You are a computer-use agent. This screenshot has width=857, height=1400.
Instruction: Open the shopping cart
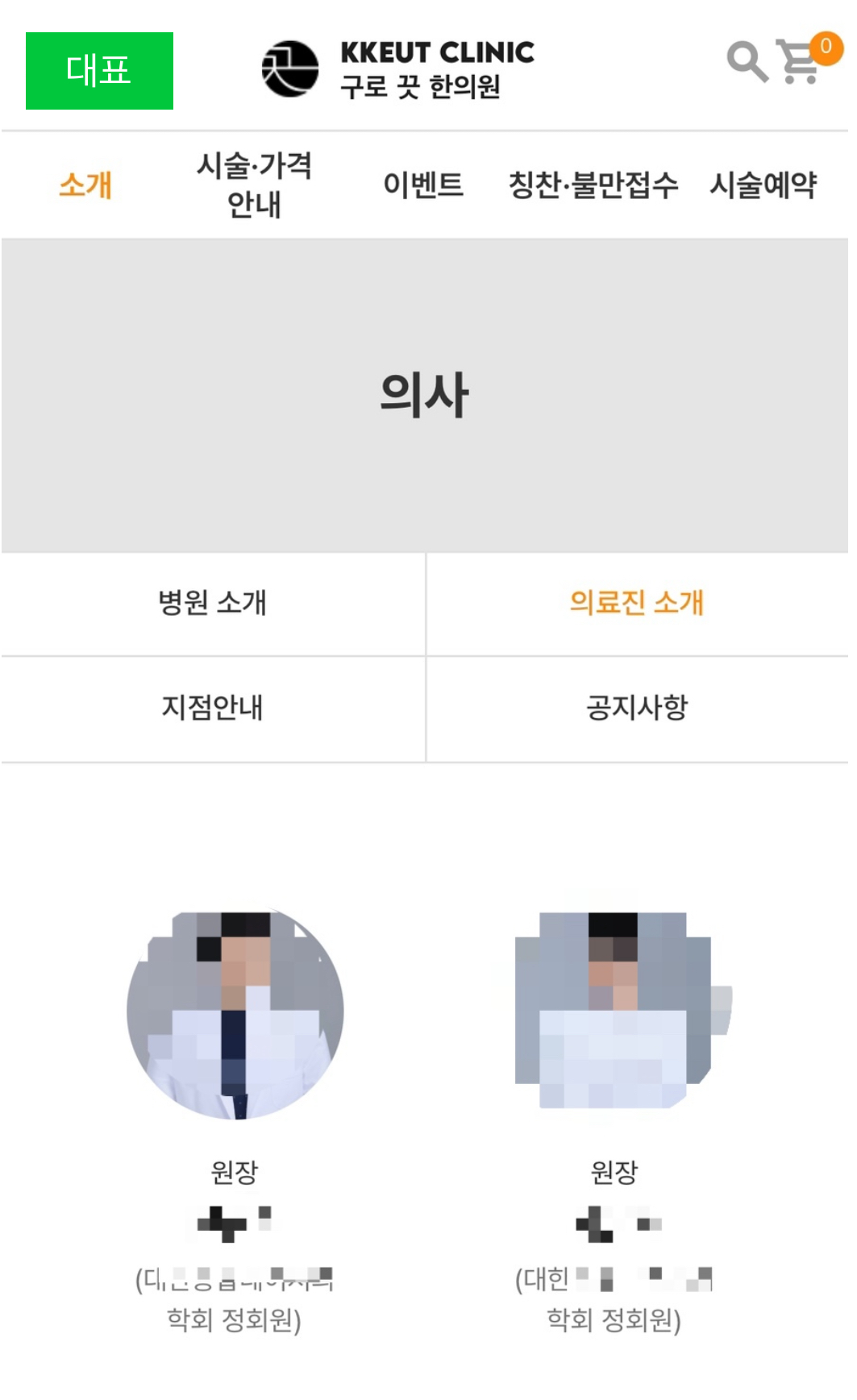(800, 61)
